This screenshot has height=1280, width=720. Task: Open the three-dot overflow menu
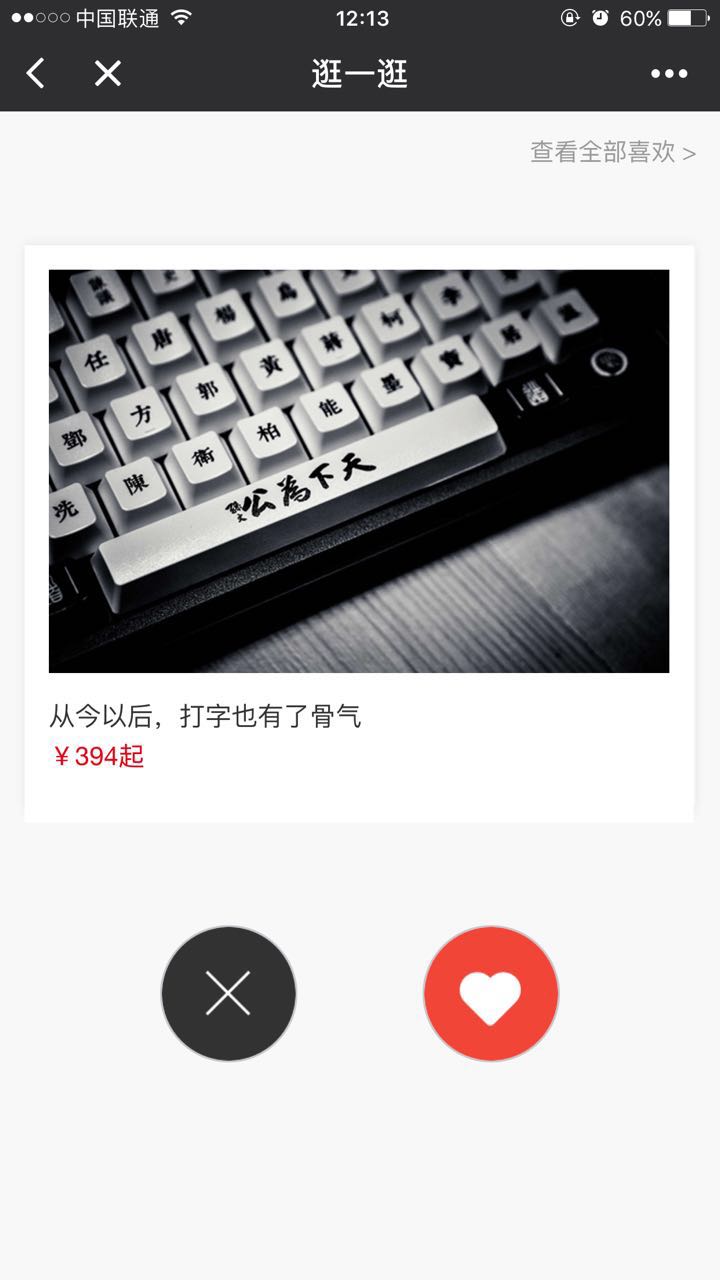click(x=669, y=73)
